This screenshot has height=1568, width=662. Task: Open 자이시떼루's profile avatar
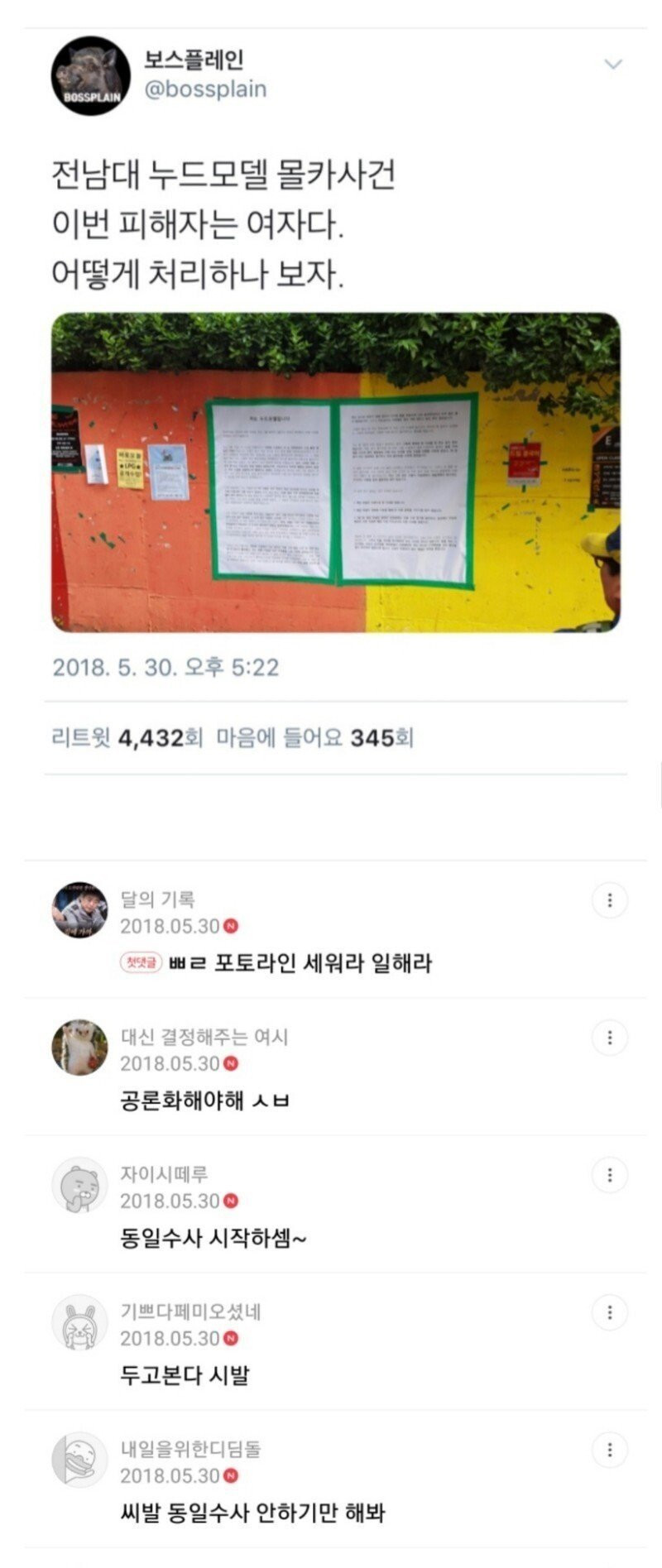79,1184
